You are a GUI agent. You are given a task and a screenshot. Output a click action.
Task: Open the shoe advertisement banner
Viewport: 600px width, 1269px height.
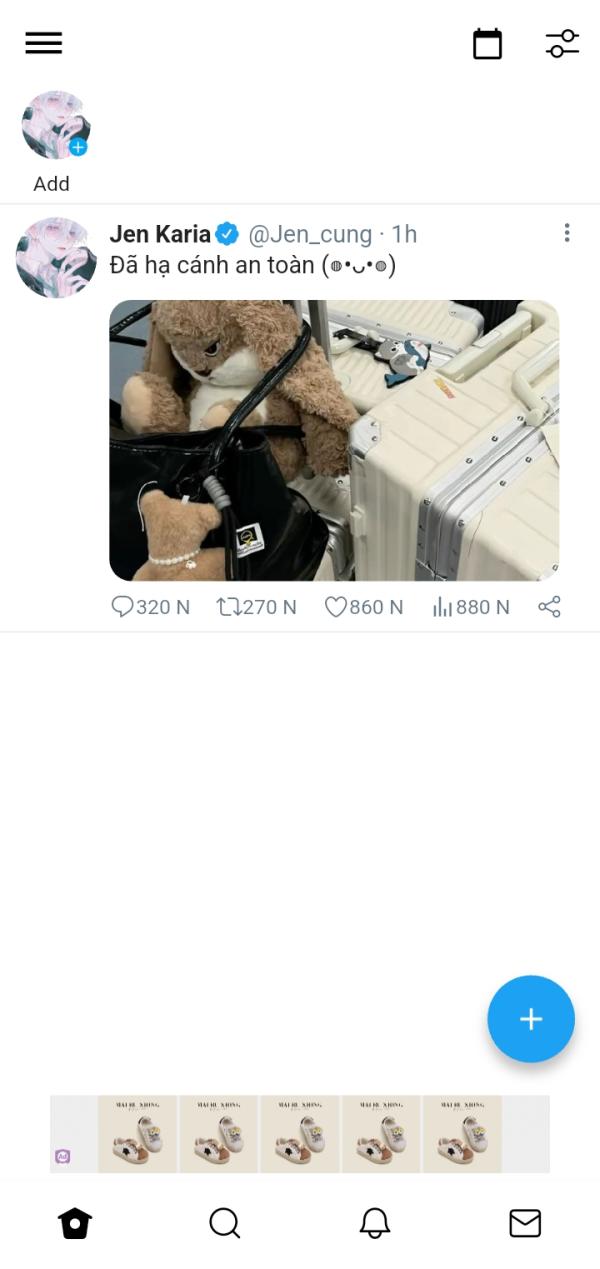click(300, 1134)
